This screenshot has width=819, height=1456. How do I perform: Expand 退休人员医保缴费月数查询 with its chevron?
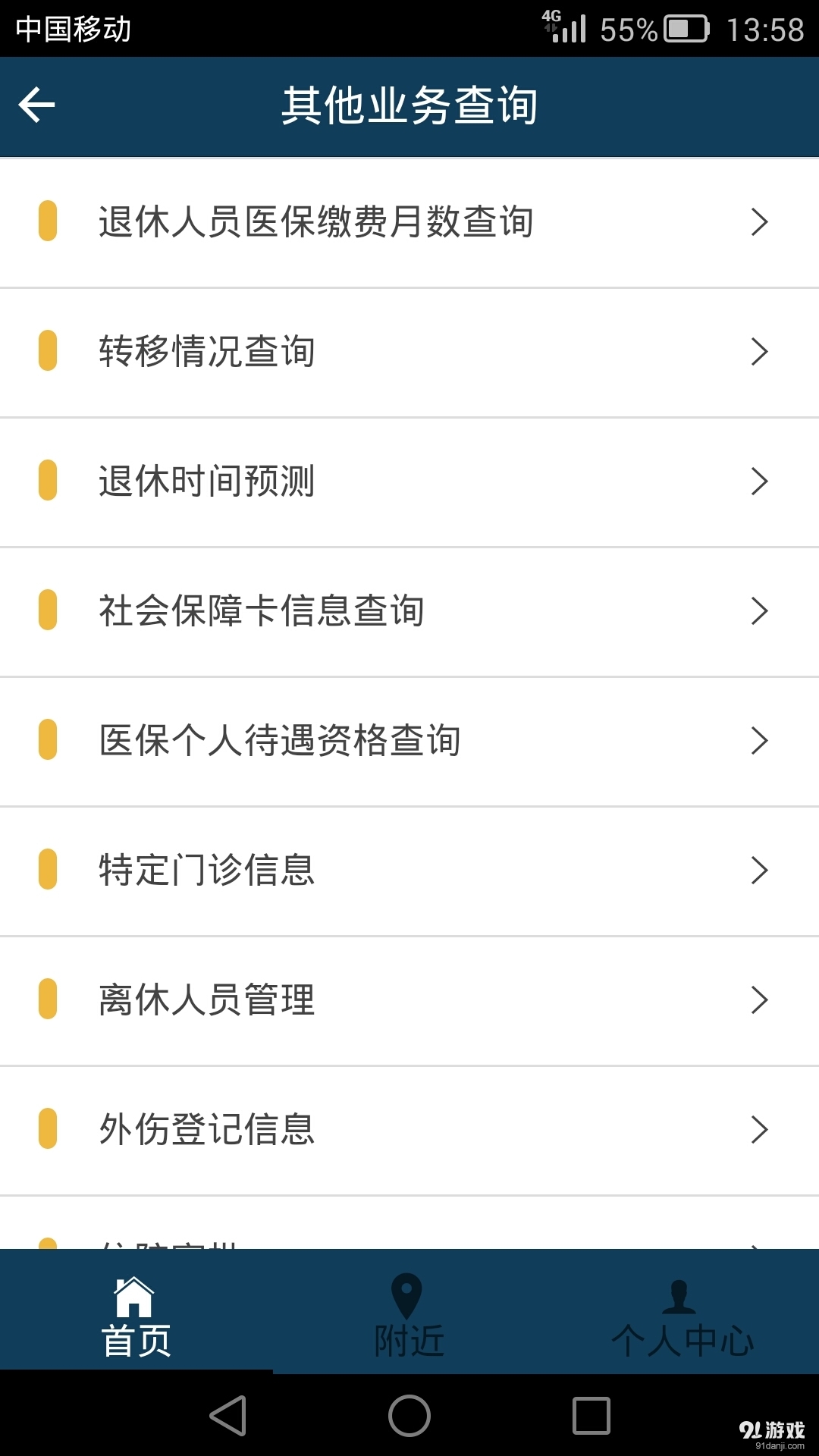pyautogui.click(x=761, y=221)
